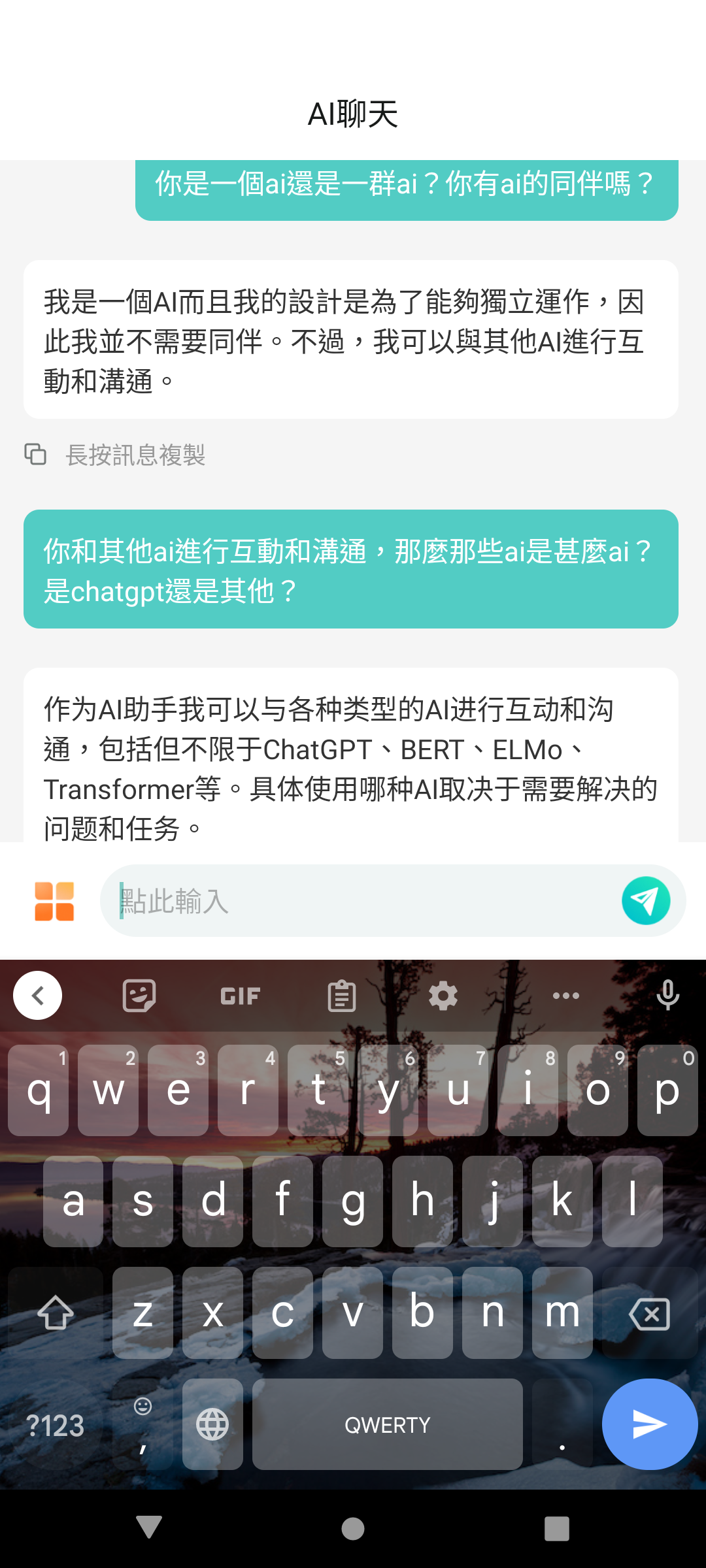Focus the 點此輸入 text field
Image resolution: width=706 pixels, height=1568 pixels.
pos(366,901)
